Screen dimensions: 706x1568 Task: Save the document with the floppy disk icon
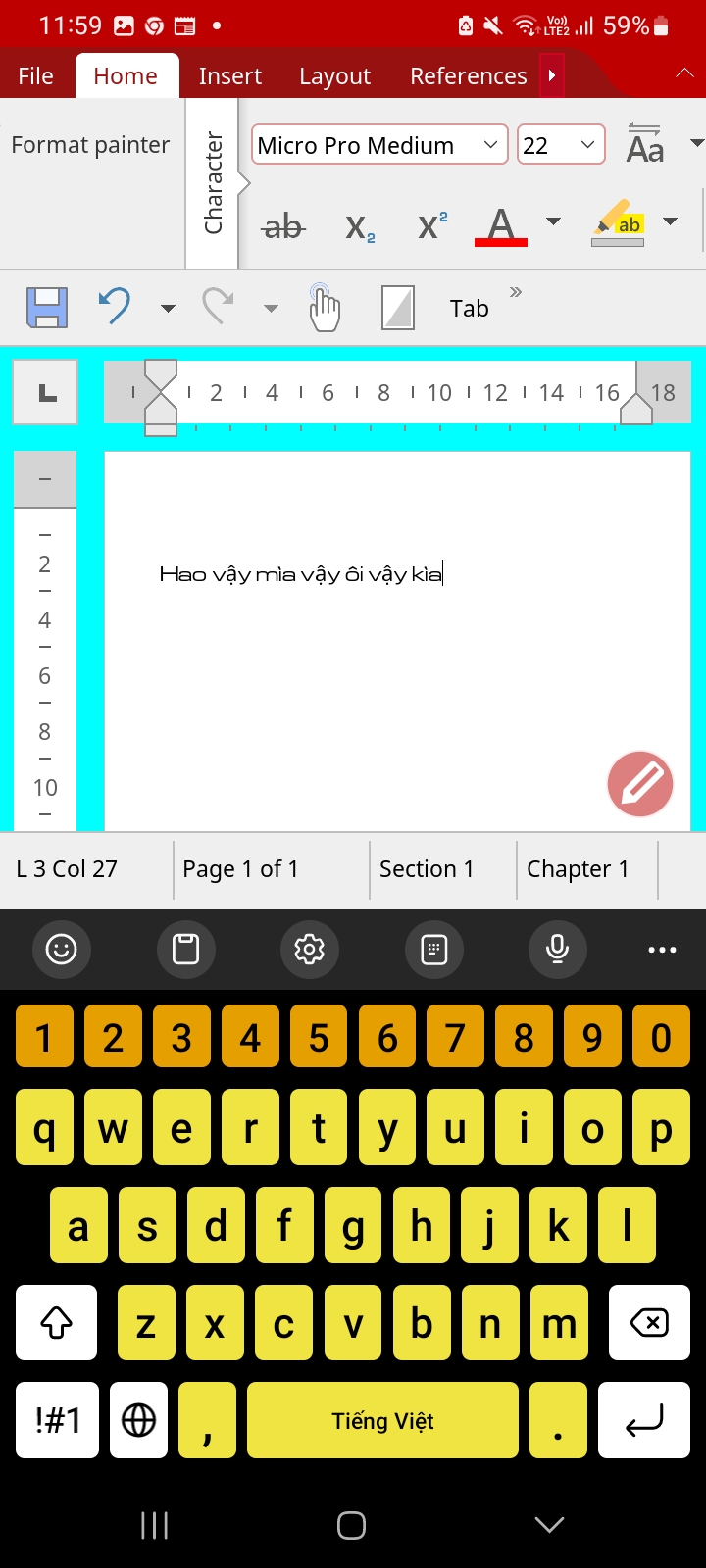tap(47, 308)
